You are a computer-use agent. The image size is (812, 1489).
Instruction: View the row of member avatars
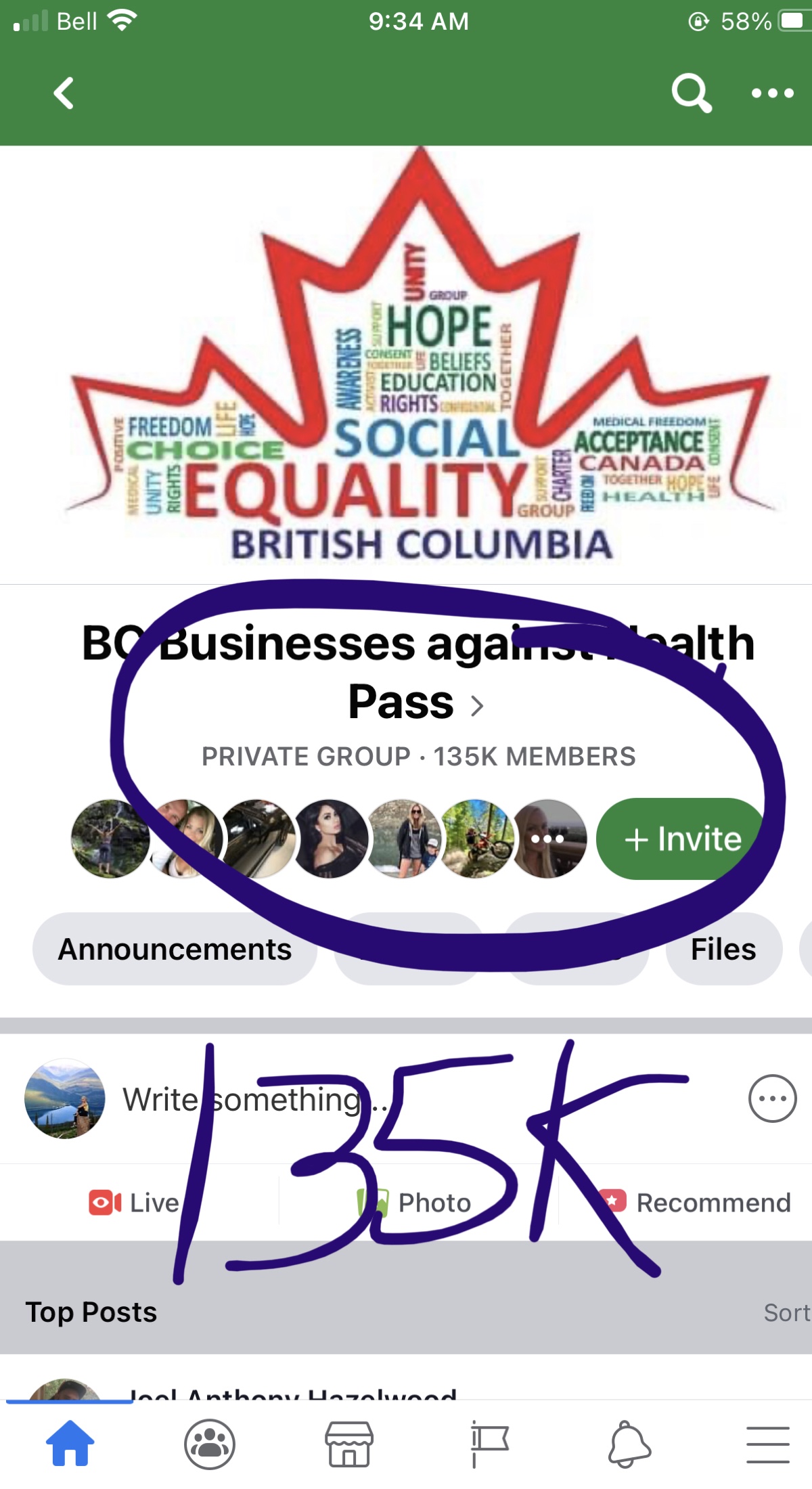click(329, 839)
